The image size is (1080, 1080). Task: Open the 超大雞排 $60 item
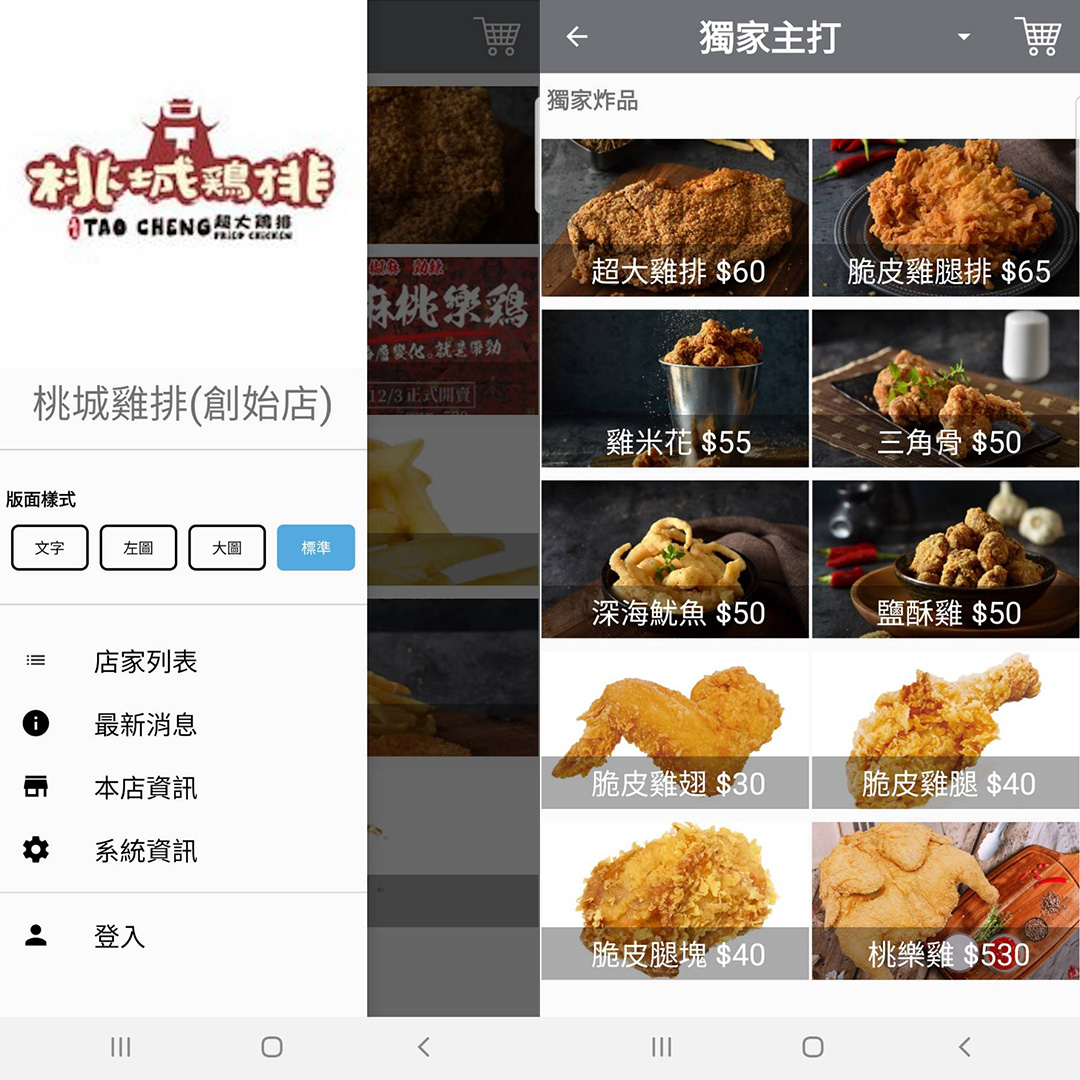[675, 218]
